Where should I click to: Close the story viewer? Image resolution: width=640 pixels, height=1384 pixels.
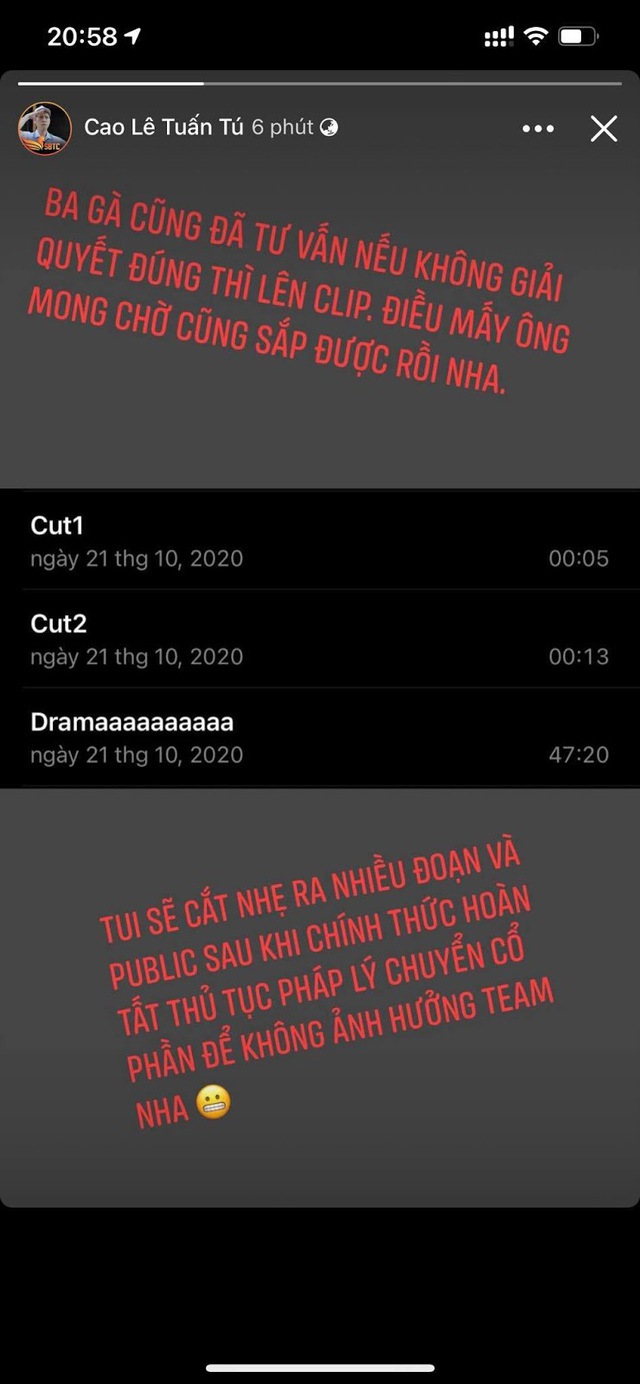point(604,128)
